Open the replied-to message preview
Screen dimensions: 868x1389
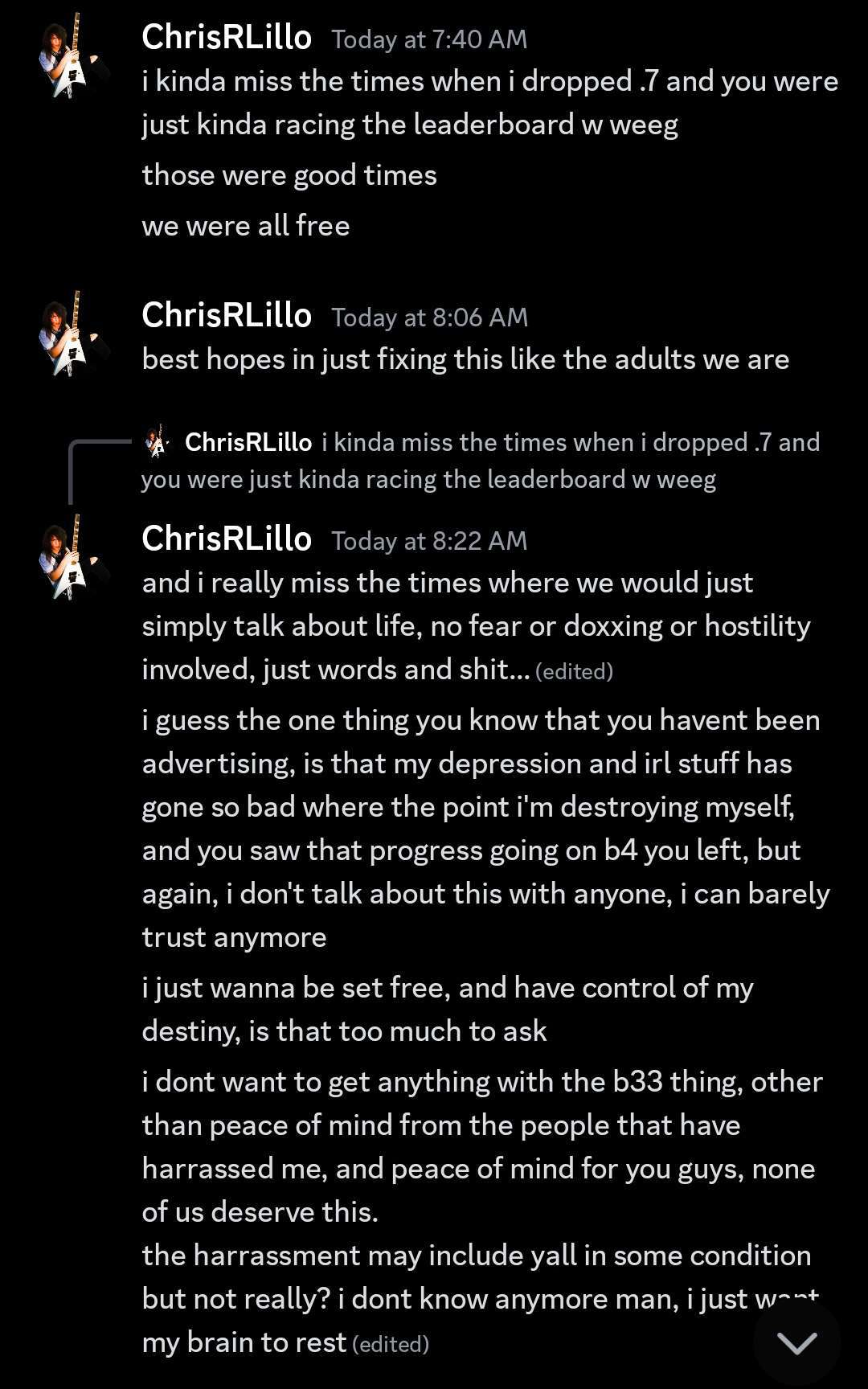tap(481, 461)
